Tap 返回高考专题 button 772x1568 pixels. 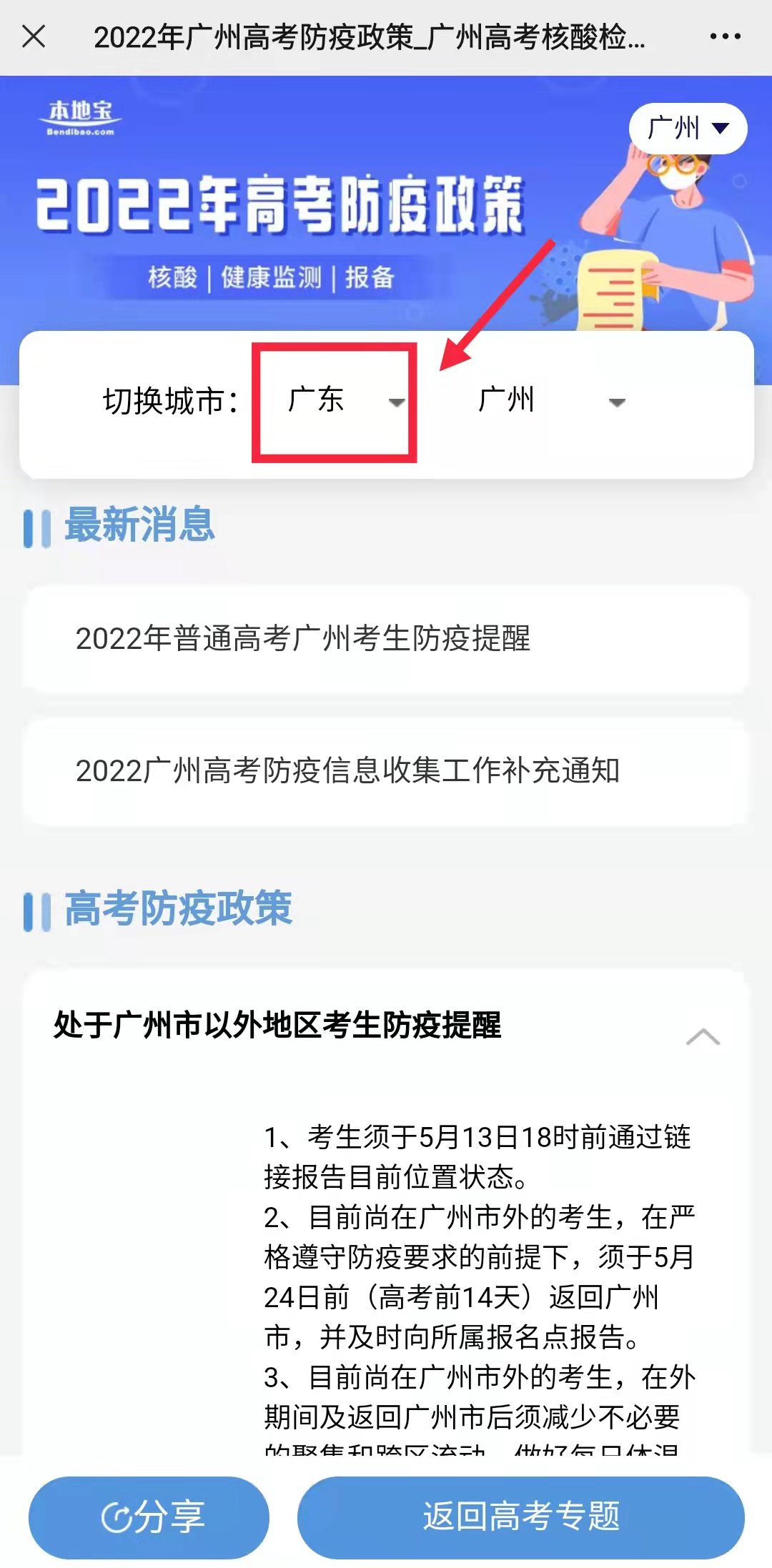pos(520,1517)
